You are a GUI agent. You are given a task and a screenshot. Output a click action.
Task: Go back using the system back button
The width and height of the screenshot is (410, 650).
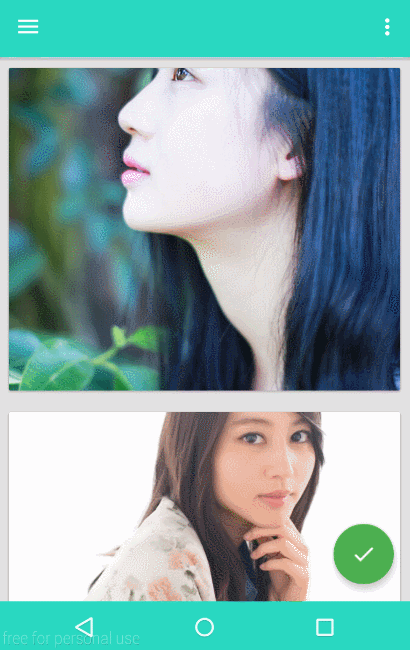pos(85,627)
